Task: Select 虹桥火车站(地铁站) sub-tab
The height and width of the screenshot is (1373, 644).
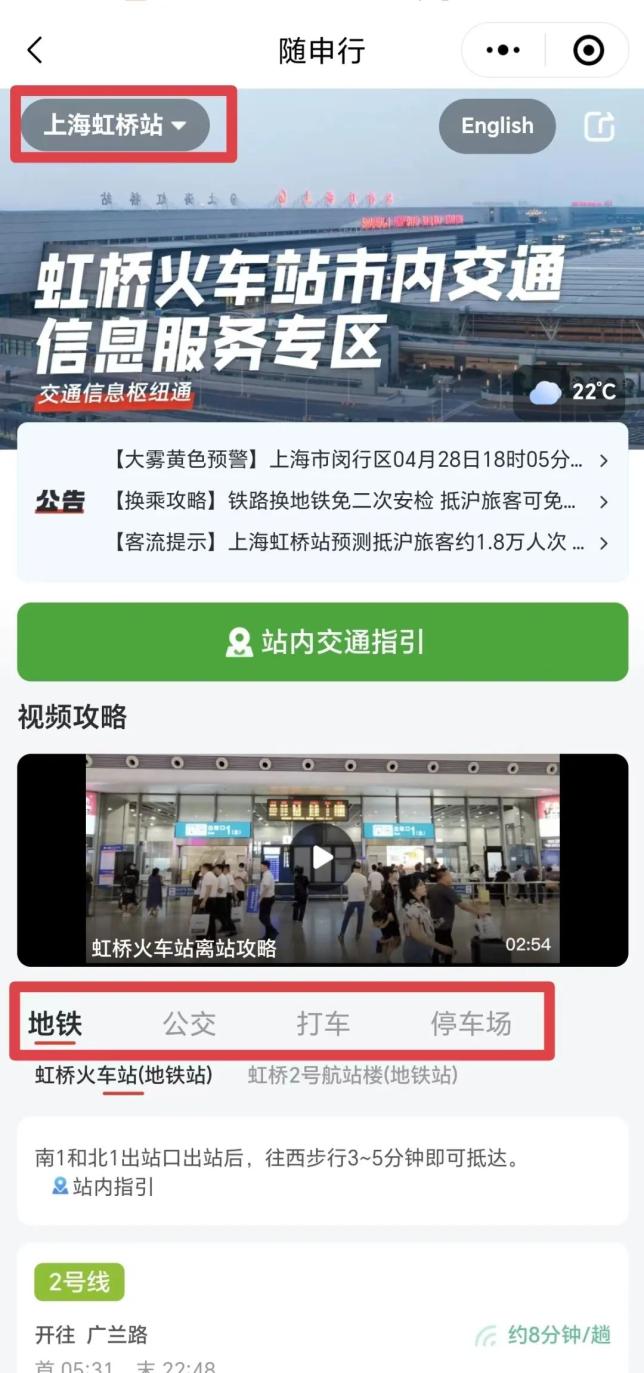Action: pos(124,1076)
